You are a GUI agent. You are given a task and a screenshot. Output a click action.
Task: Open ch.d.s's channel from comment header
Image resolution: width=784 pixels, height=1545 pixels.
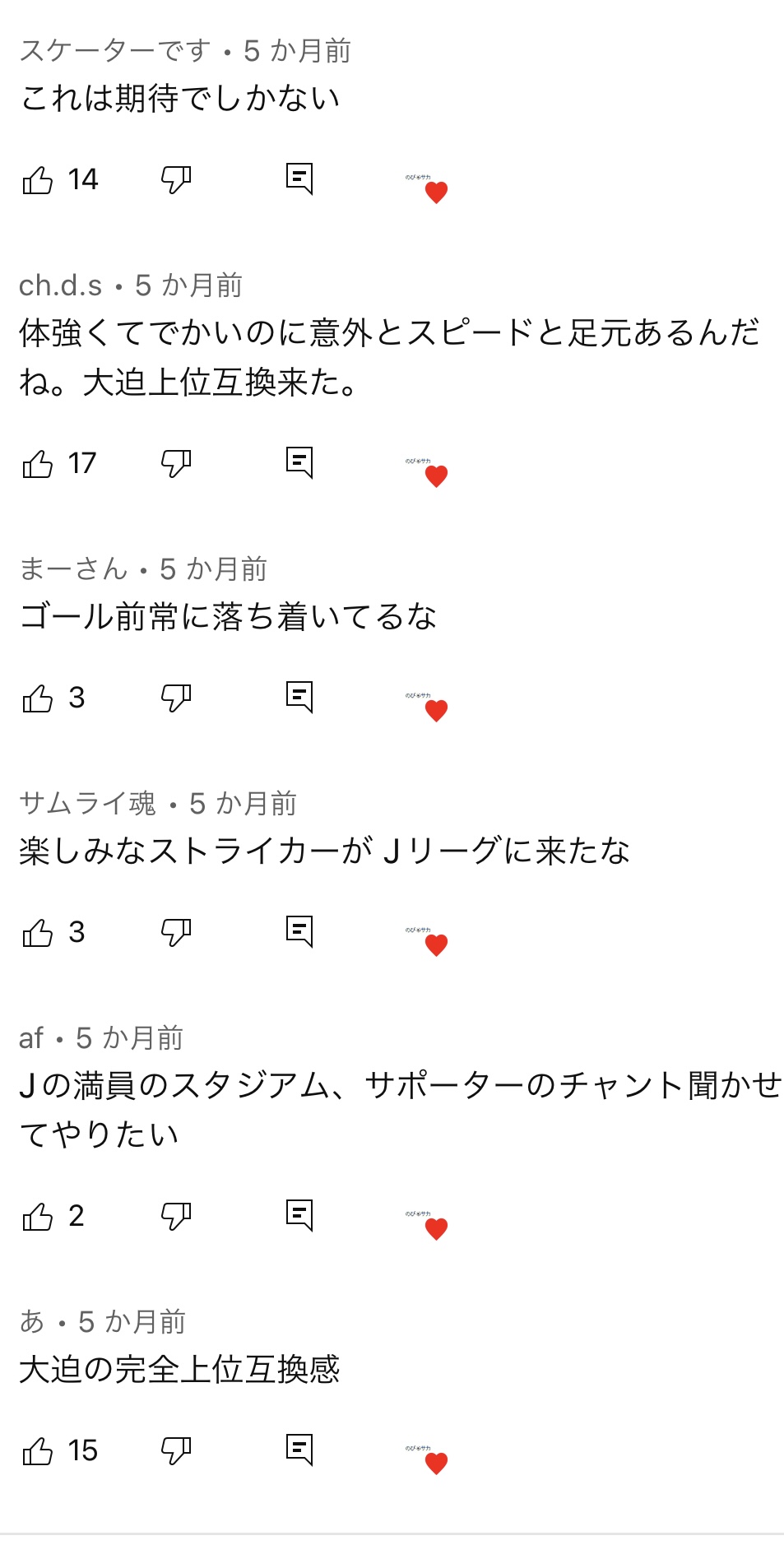click(61, 285)
